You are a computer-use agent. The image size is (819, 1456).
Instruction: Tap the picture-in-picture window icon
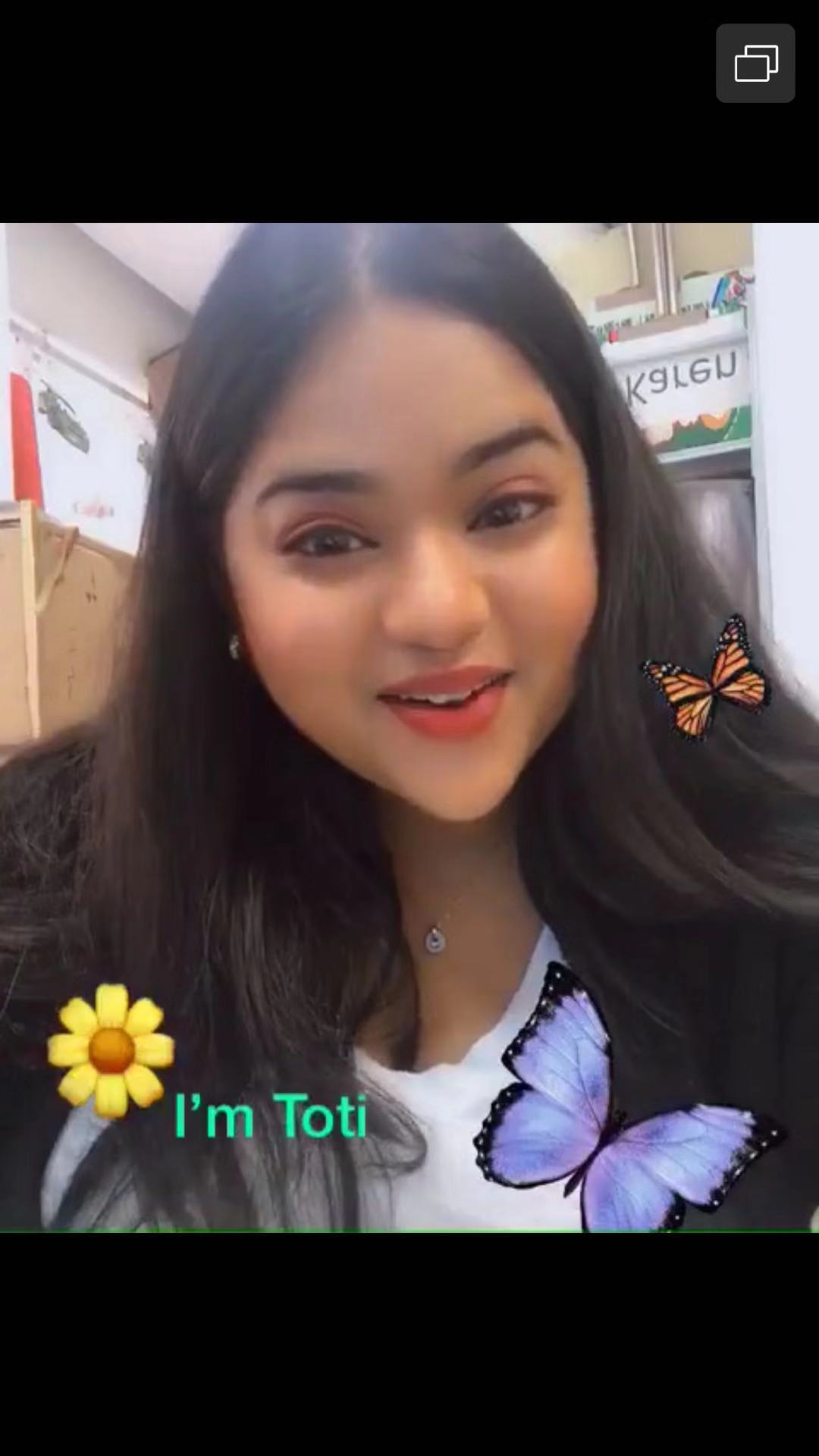pos(755,64)
